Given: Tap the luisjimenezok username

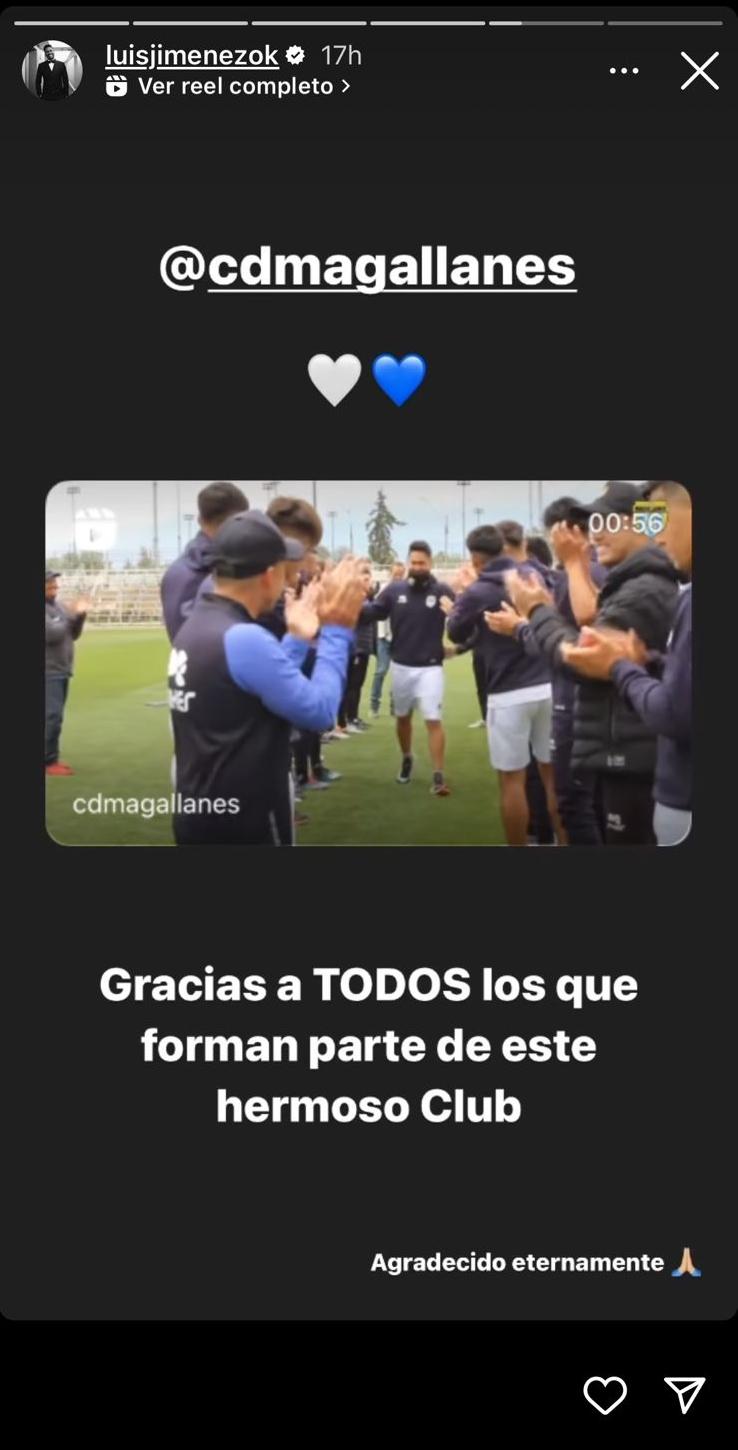Looking at the screenshot, I should point(190,57).
